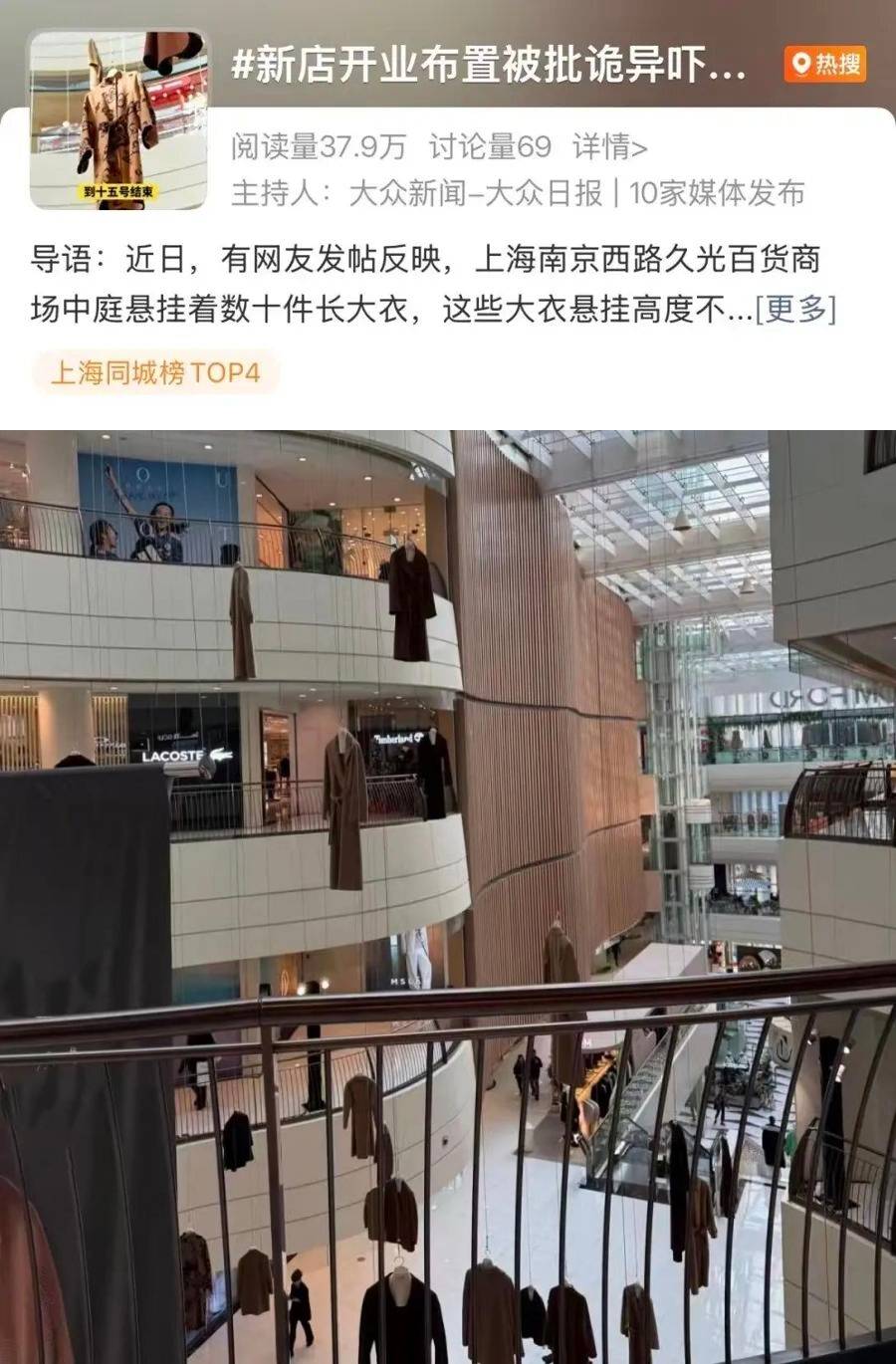Screen dimensions: 896x1364
Task: Tap the 热搜 hot search badge
Action: click(825, 65)
